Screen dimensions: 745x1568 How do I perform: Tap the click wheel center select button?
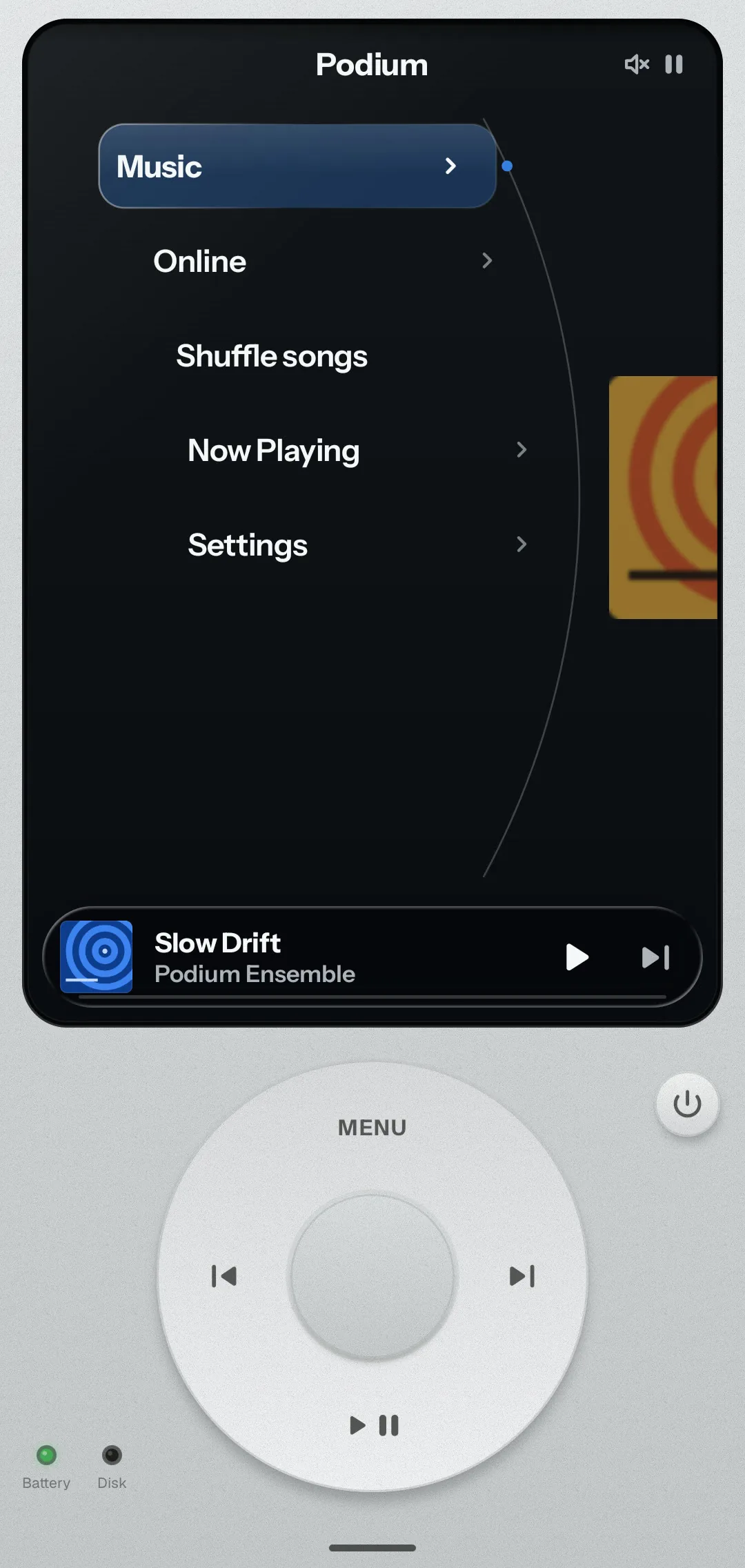click(372, 1277)
